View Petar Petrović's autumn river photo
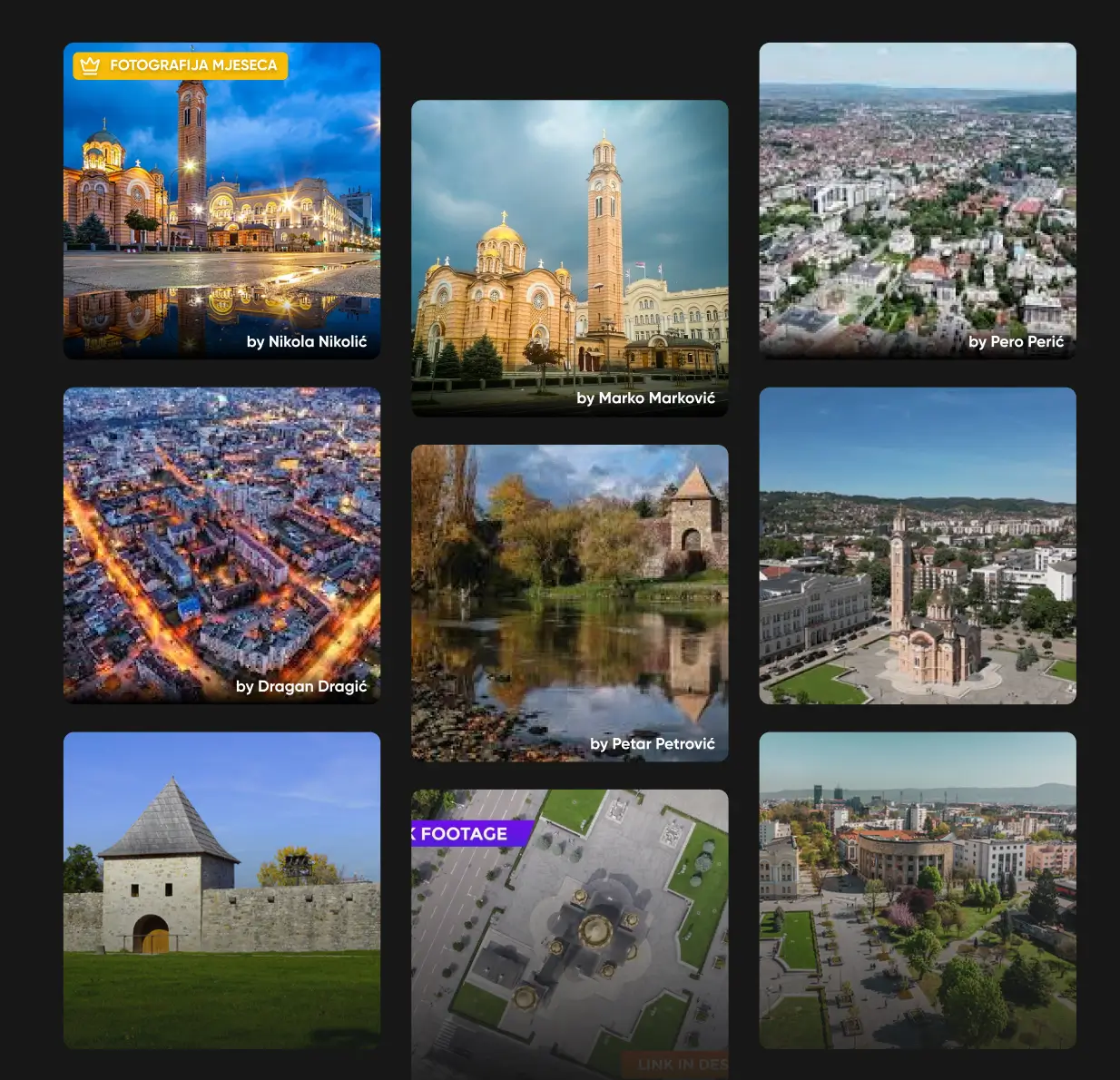The image size is (1120, 1080). pyautogui.click(x=569, y=603)
